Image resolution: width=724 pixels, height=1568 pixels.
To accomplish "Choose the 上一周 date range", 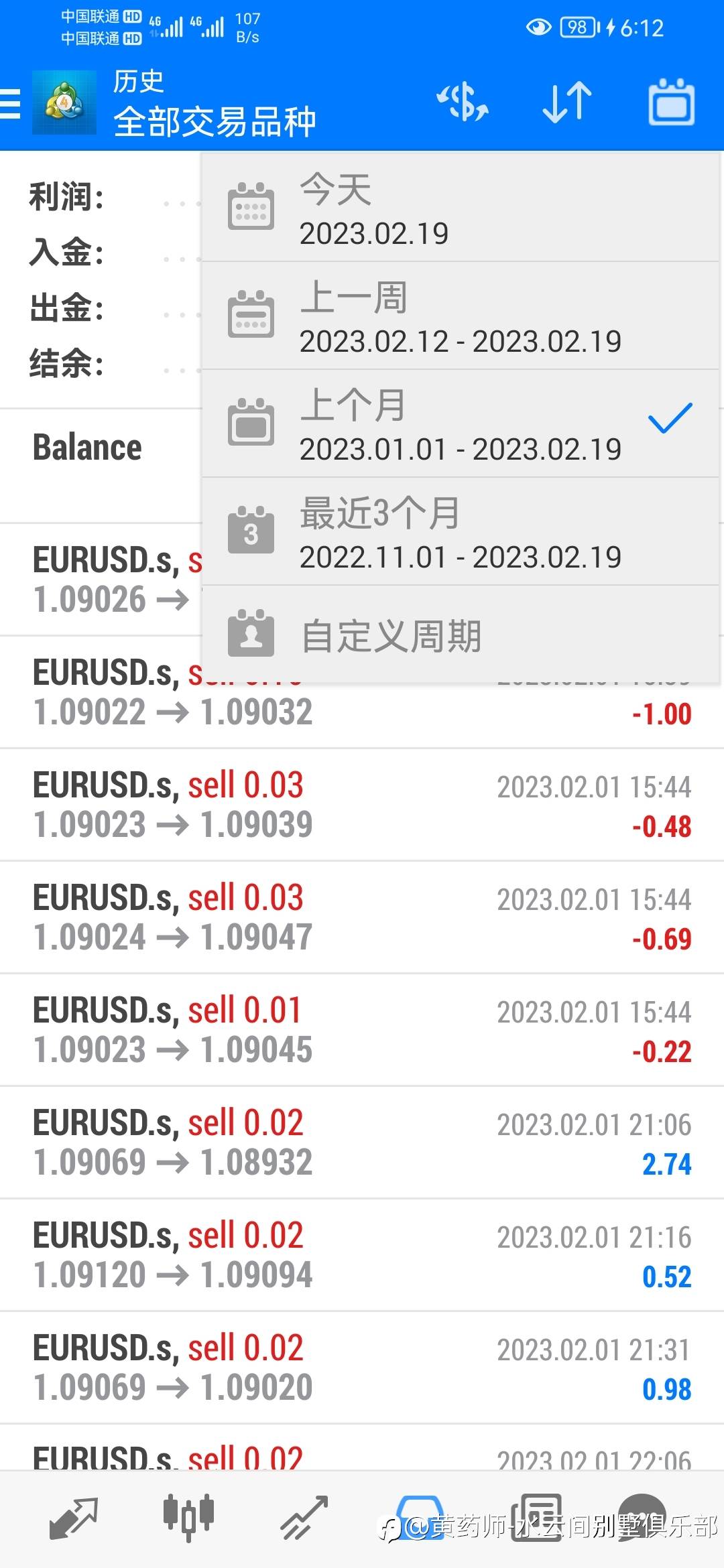I will tap(460, 316).
